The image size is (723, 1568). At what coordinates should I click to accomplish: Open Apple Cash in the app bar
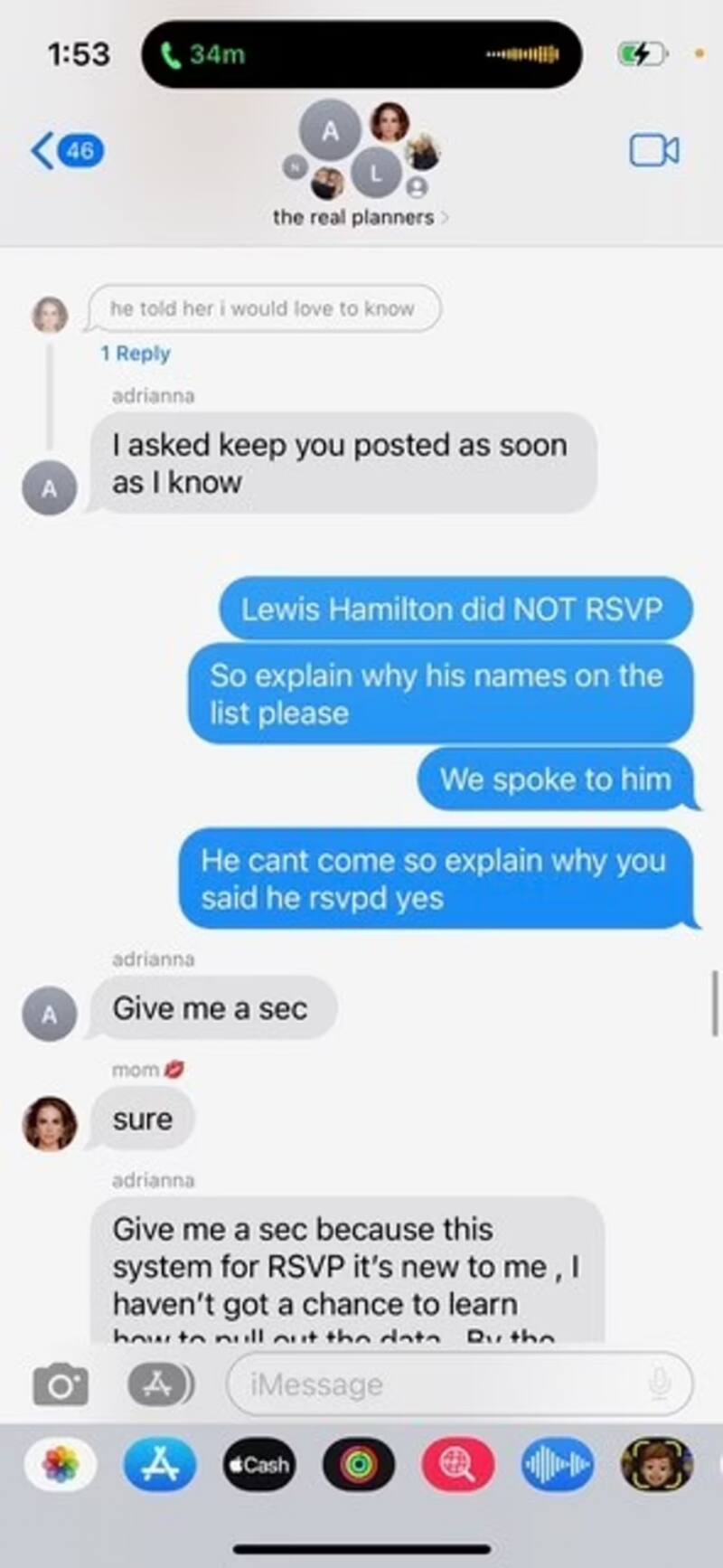pos(259,1464)
